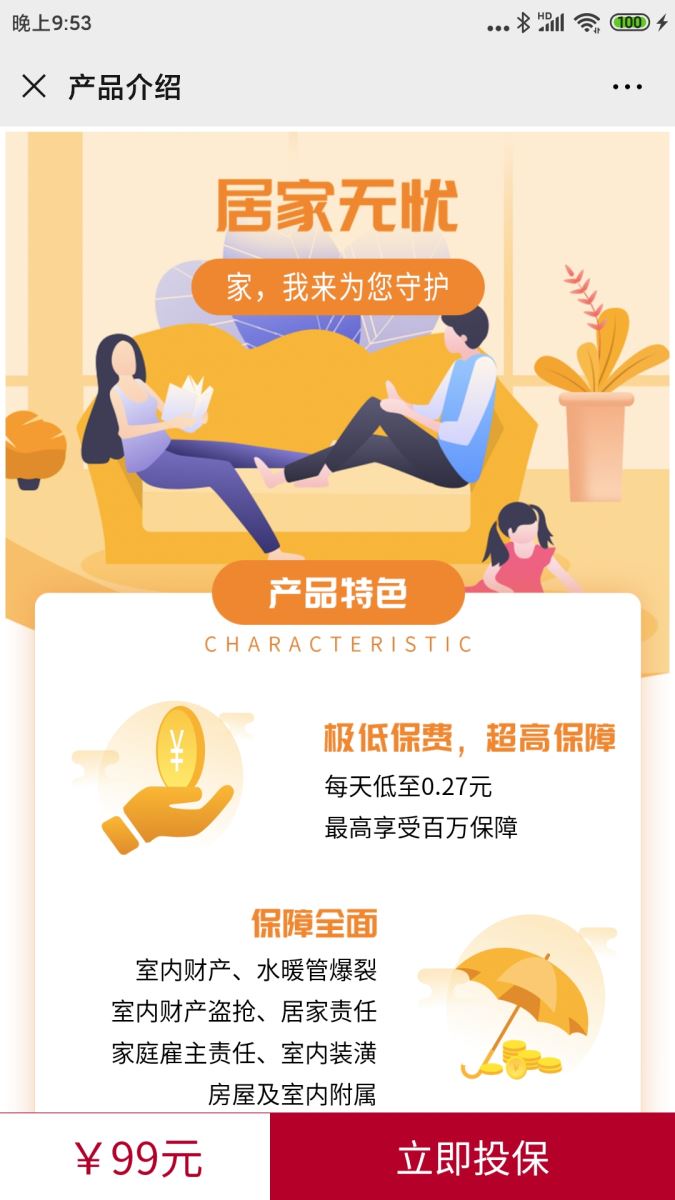Close the 产品介绍 page
Screen dimensions: 675x1200
(34, 87)
